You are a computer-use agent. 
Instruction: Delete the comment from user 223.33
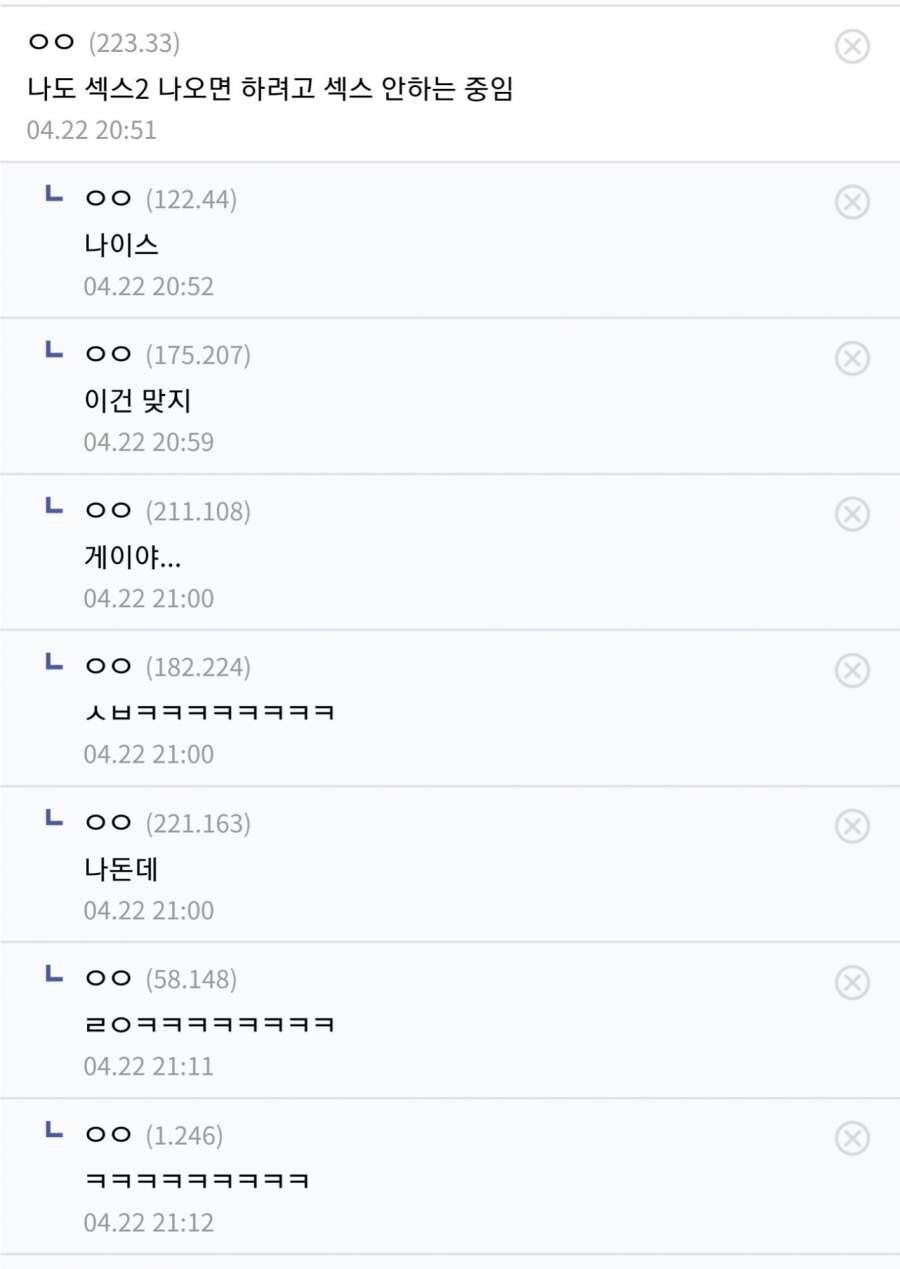coord(852,46)
